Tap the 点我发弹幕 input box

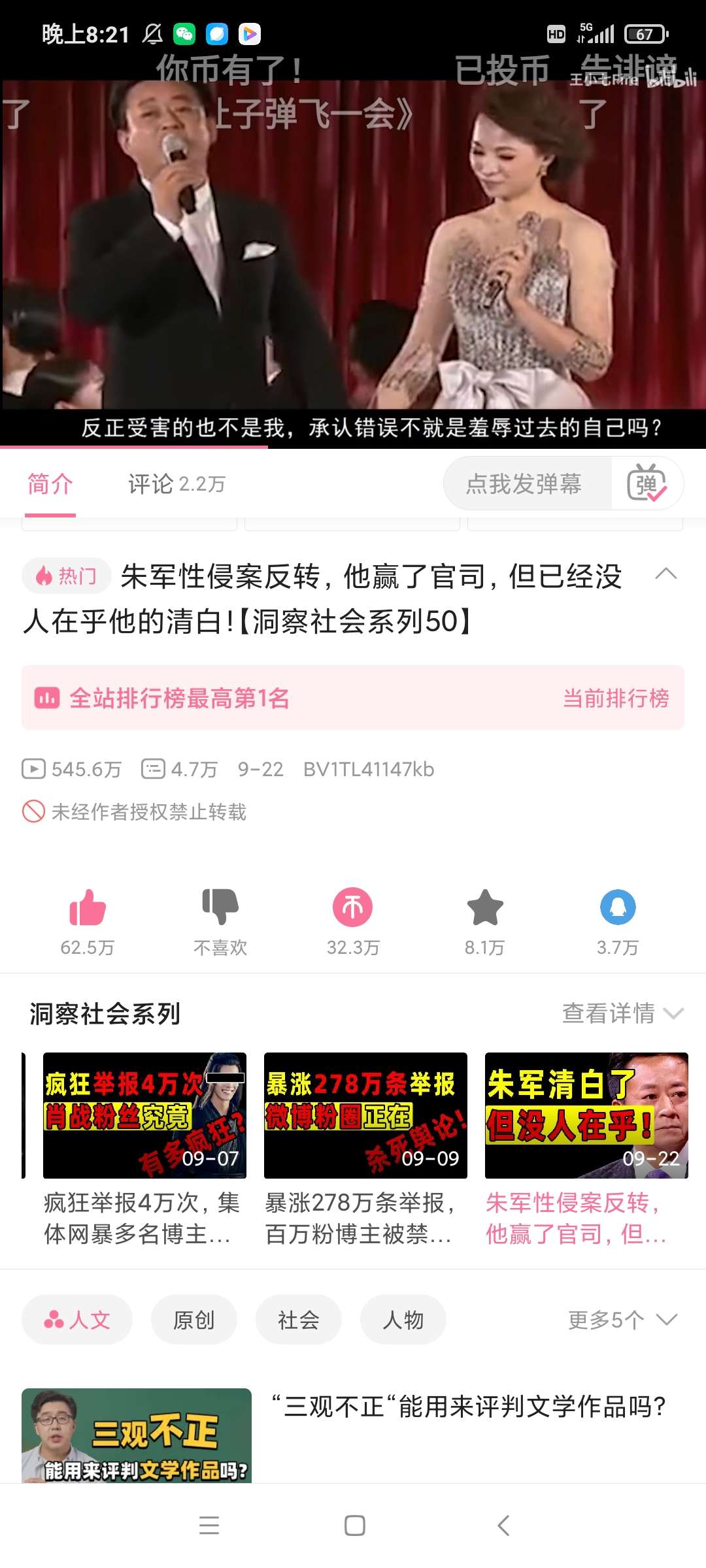click(x=524, y=484)
